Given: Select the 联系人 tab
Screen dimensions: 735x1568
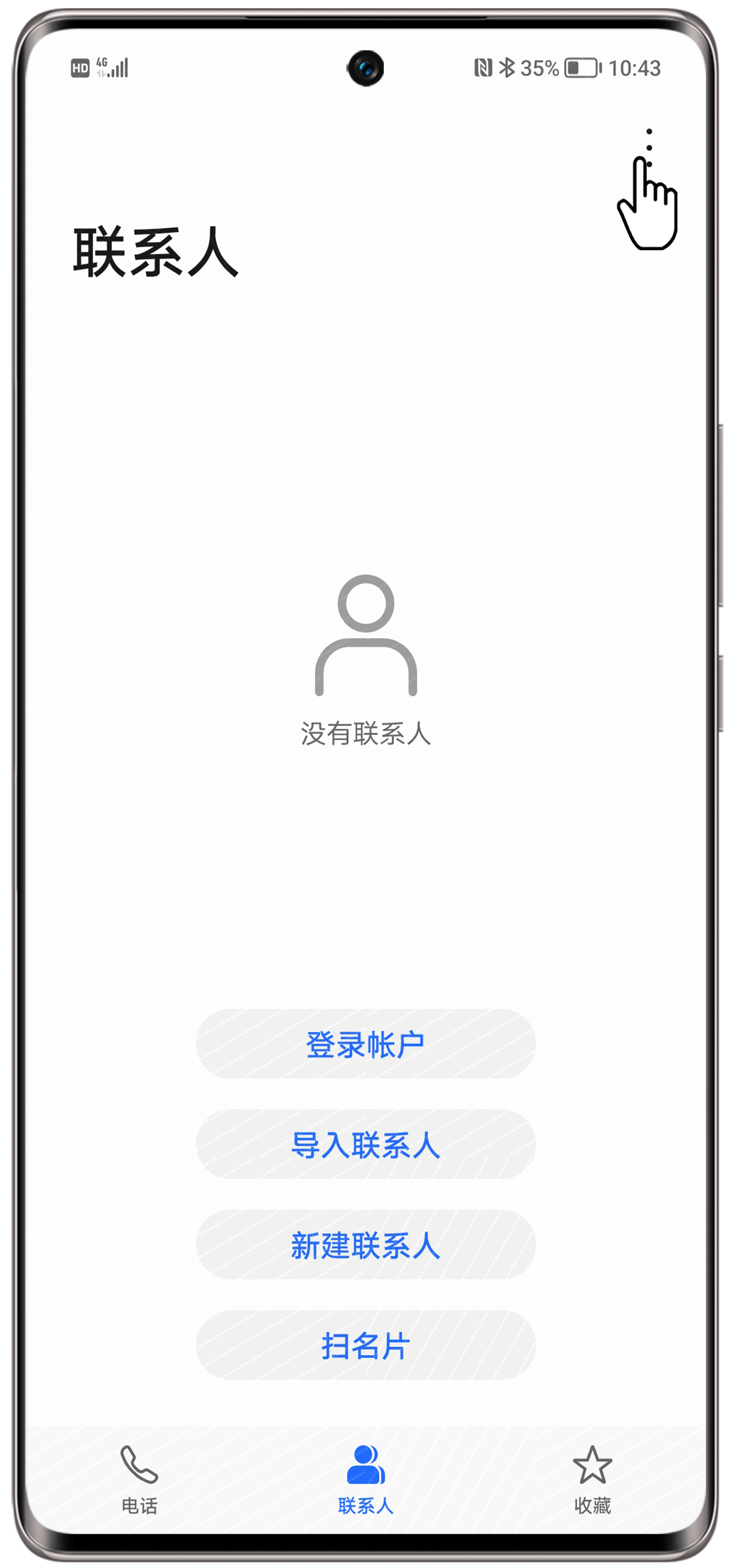Looking at the screenshot, I should 365,1479.
